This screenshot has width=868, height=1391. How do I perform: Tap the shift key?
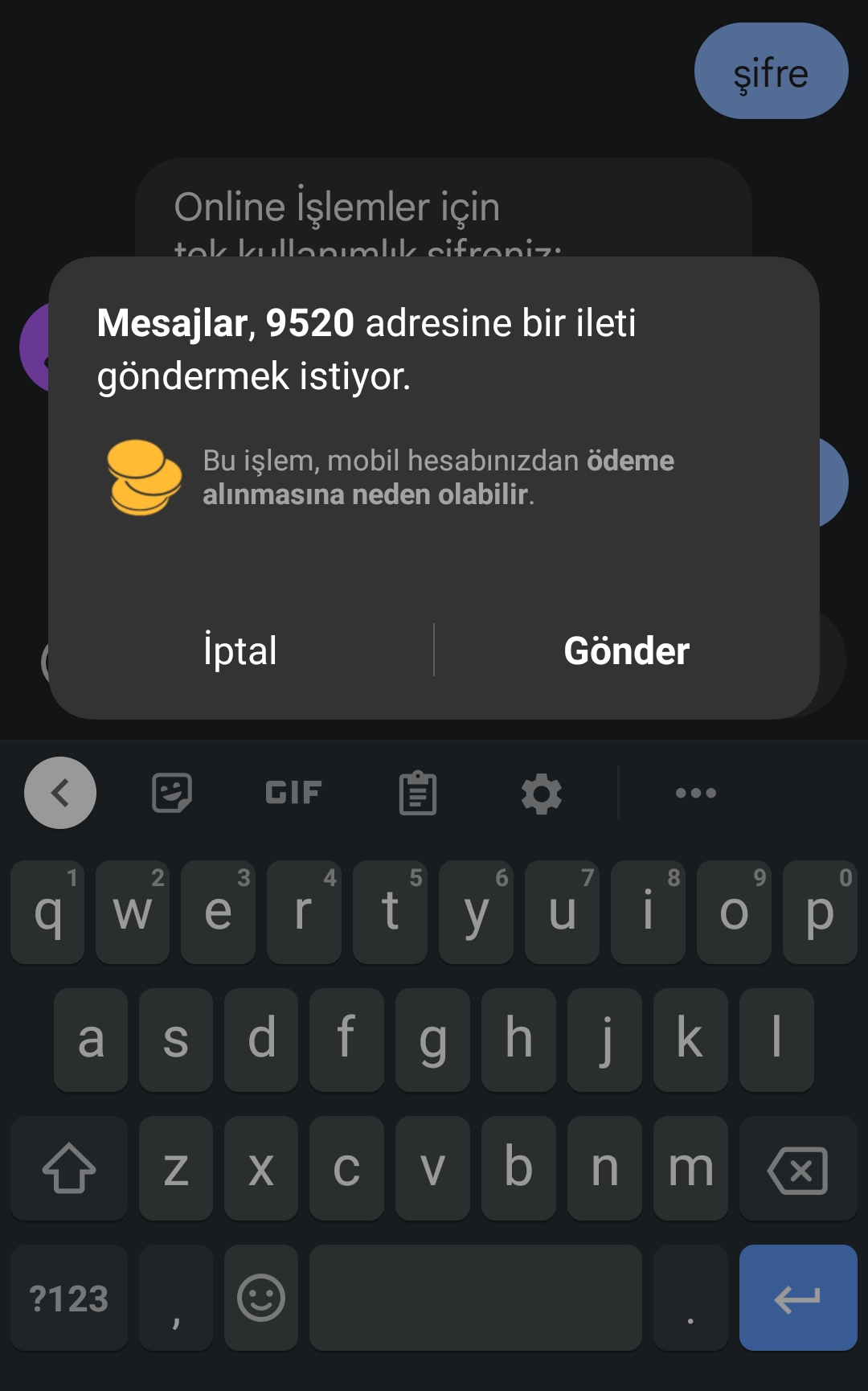69,1168
